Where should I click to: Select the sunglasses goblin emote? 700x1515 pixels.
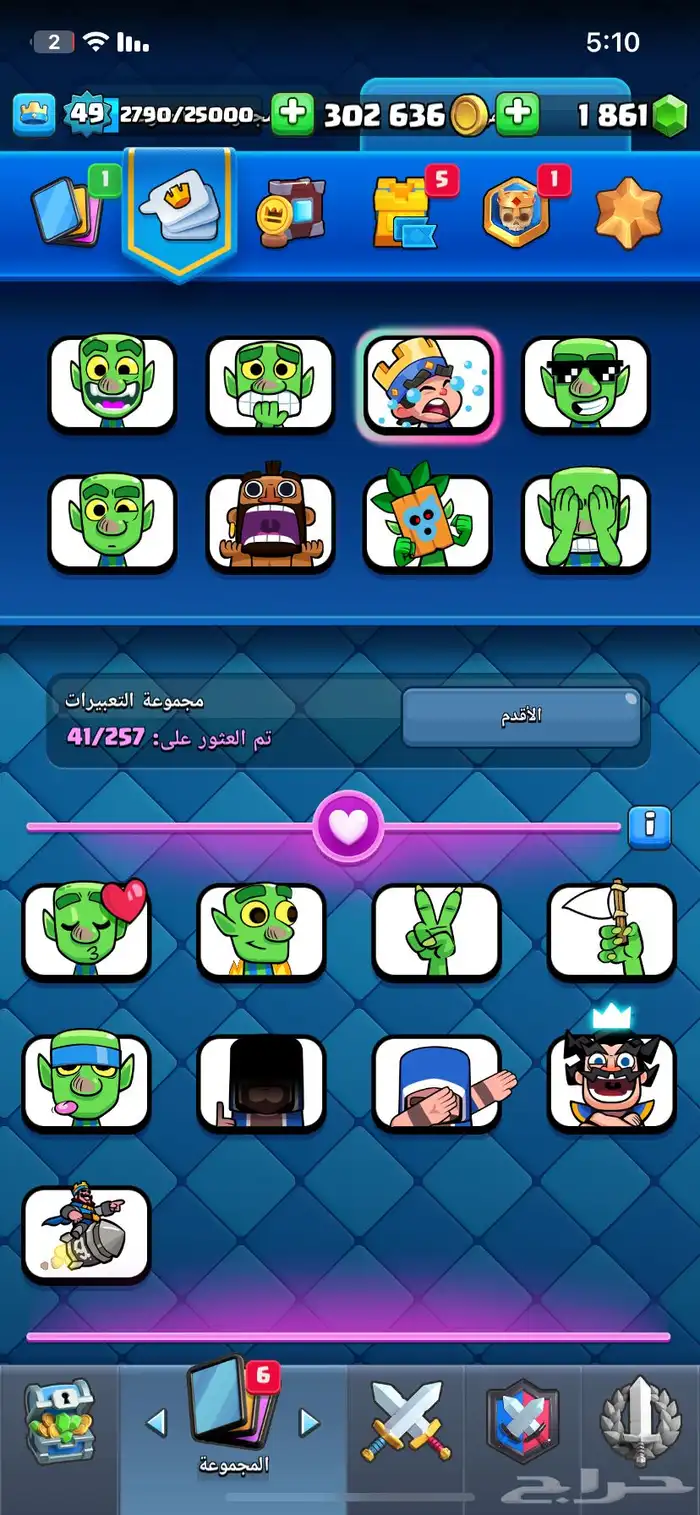click(586, 384)
